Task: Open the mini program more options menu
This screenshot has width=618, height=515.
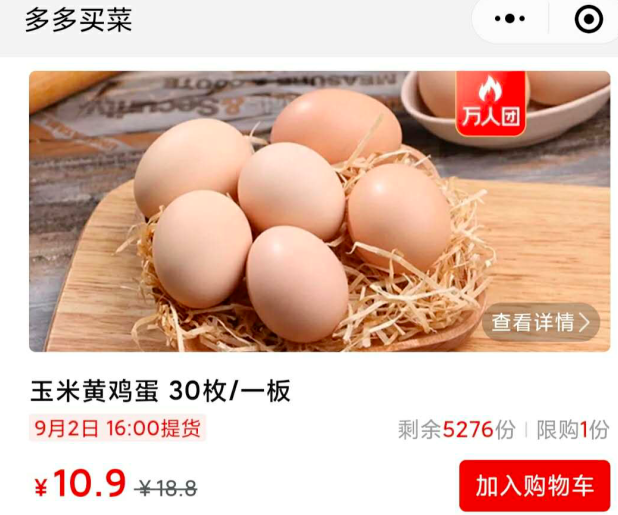Action: pos(510,20)
